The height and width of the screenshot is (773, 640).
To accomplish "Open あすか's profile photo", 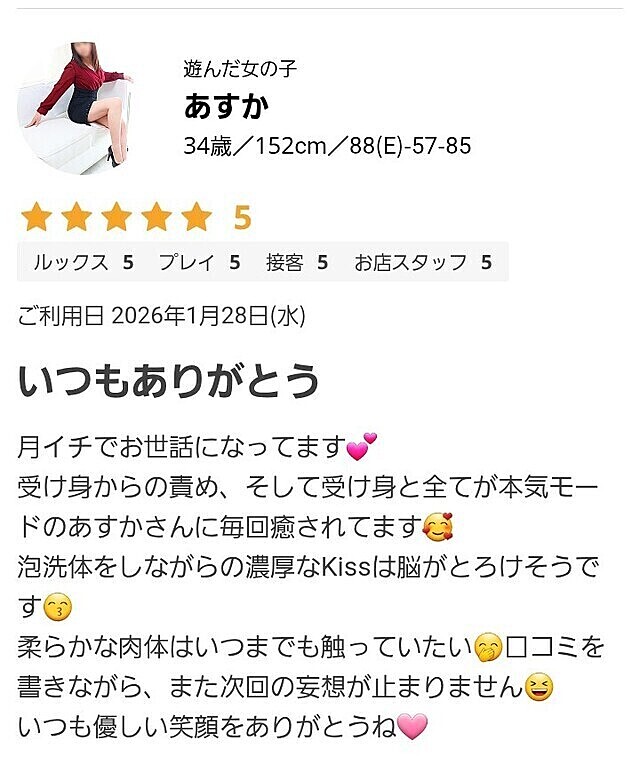I will pyautogui.click(x=82, y=108).
